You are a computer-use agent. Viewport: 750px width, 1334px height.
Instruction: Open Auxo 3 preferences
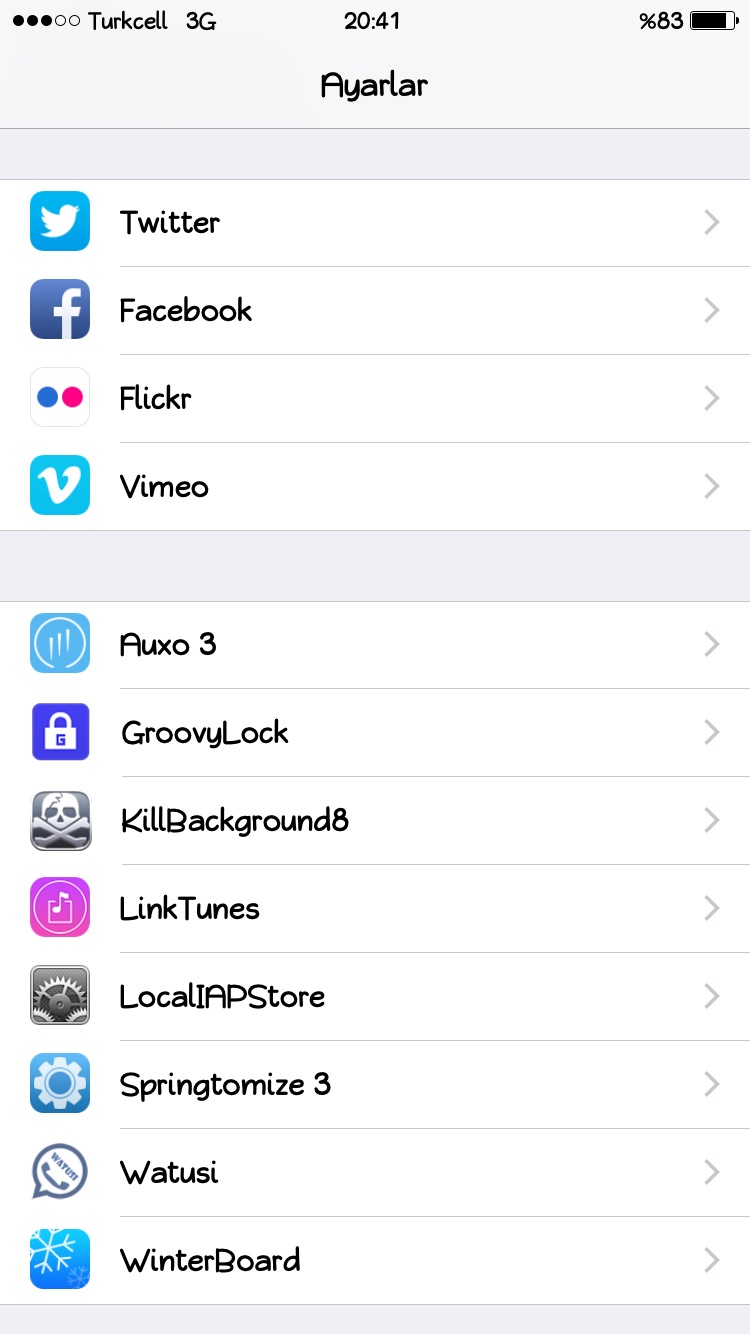pyautogui.click(x=375, y=644)
